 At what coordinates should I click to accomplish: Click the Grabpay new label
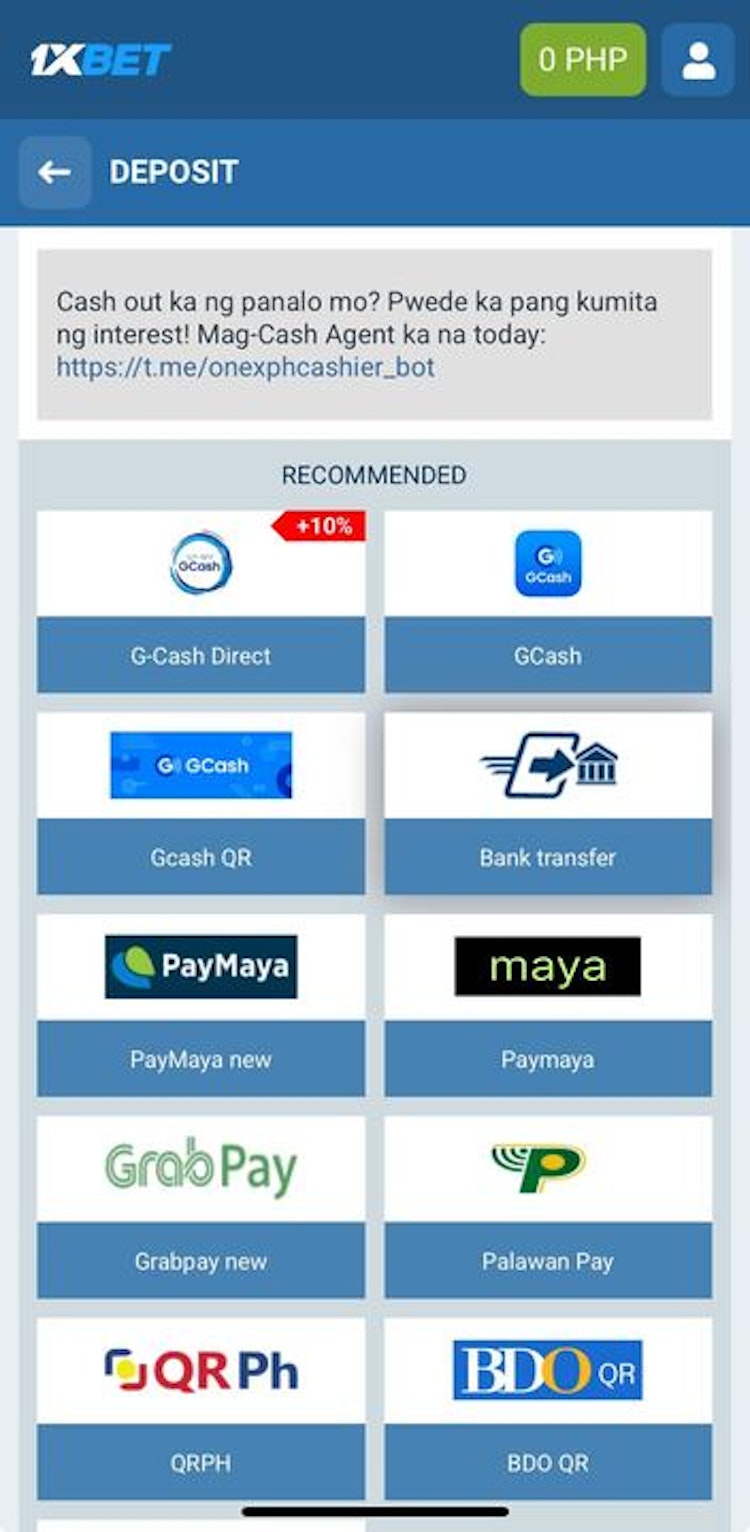200,1261
